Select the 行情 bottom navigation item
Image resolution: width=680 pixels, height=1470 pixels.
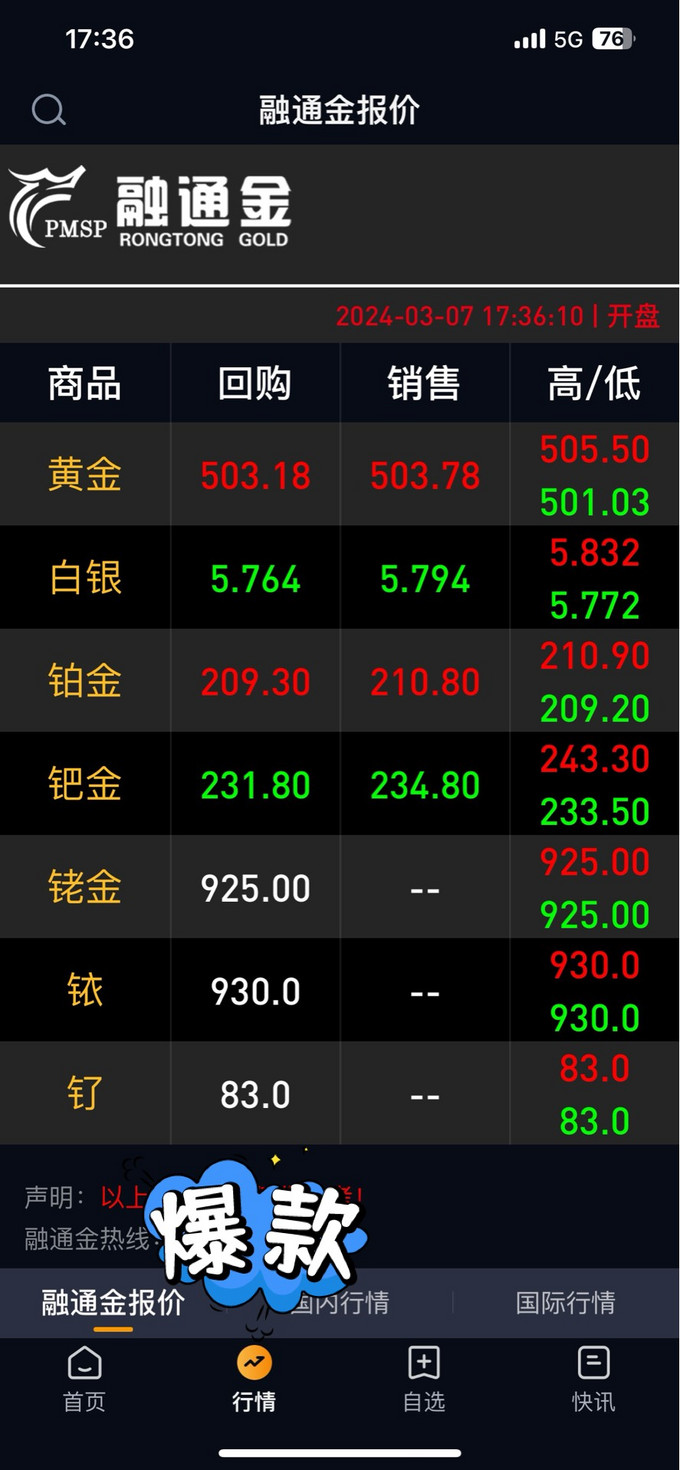click(254, 1379)
